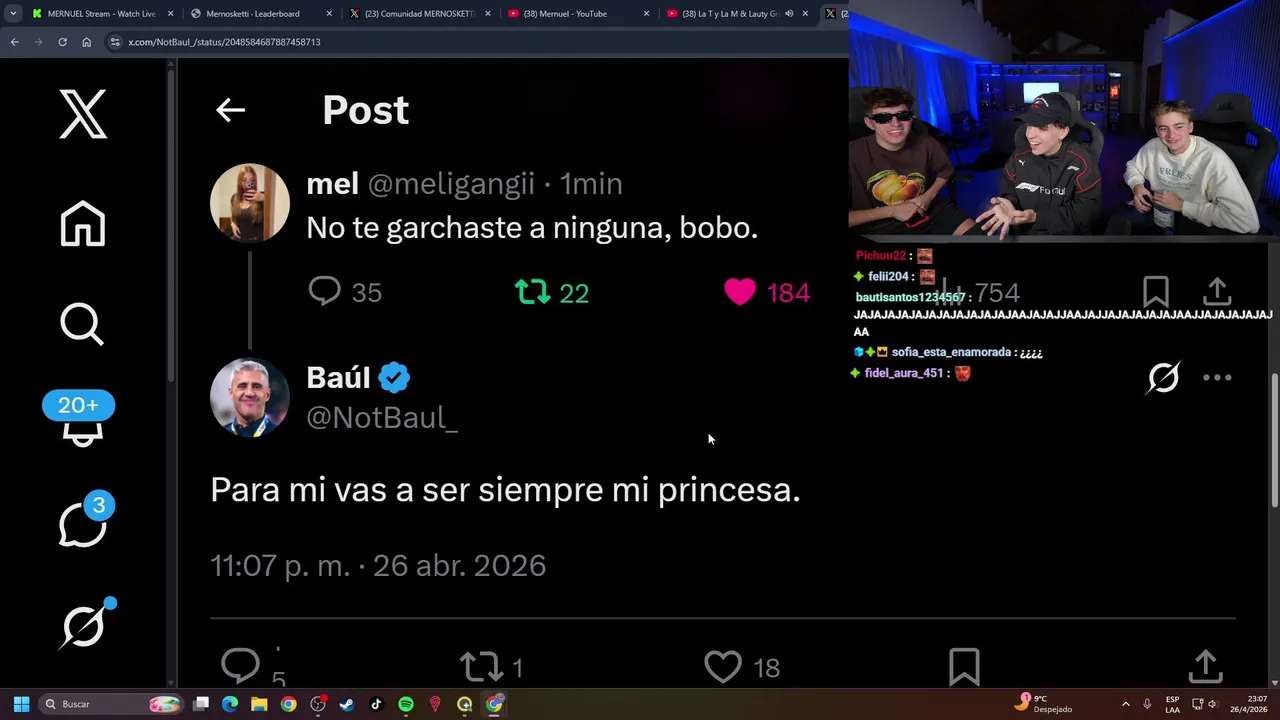
Task: Go back using the Post header arrow
Action: click(230, 110)
